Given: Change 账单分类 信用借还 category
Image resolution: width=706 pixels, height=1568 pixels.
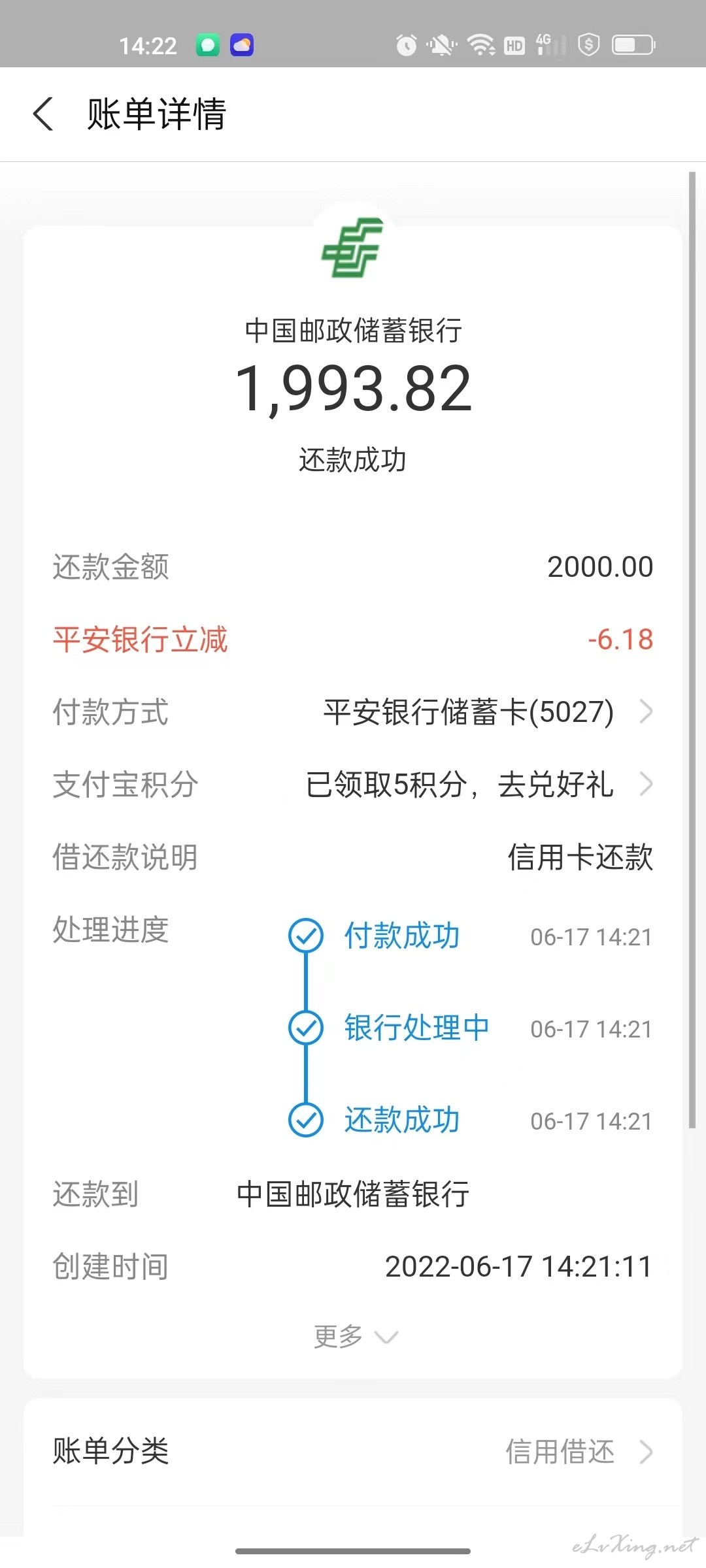Looking at the screenshot, I should point(353,1452).
